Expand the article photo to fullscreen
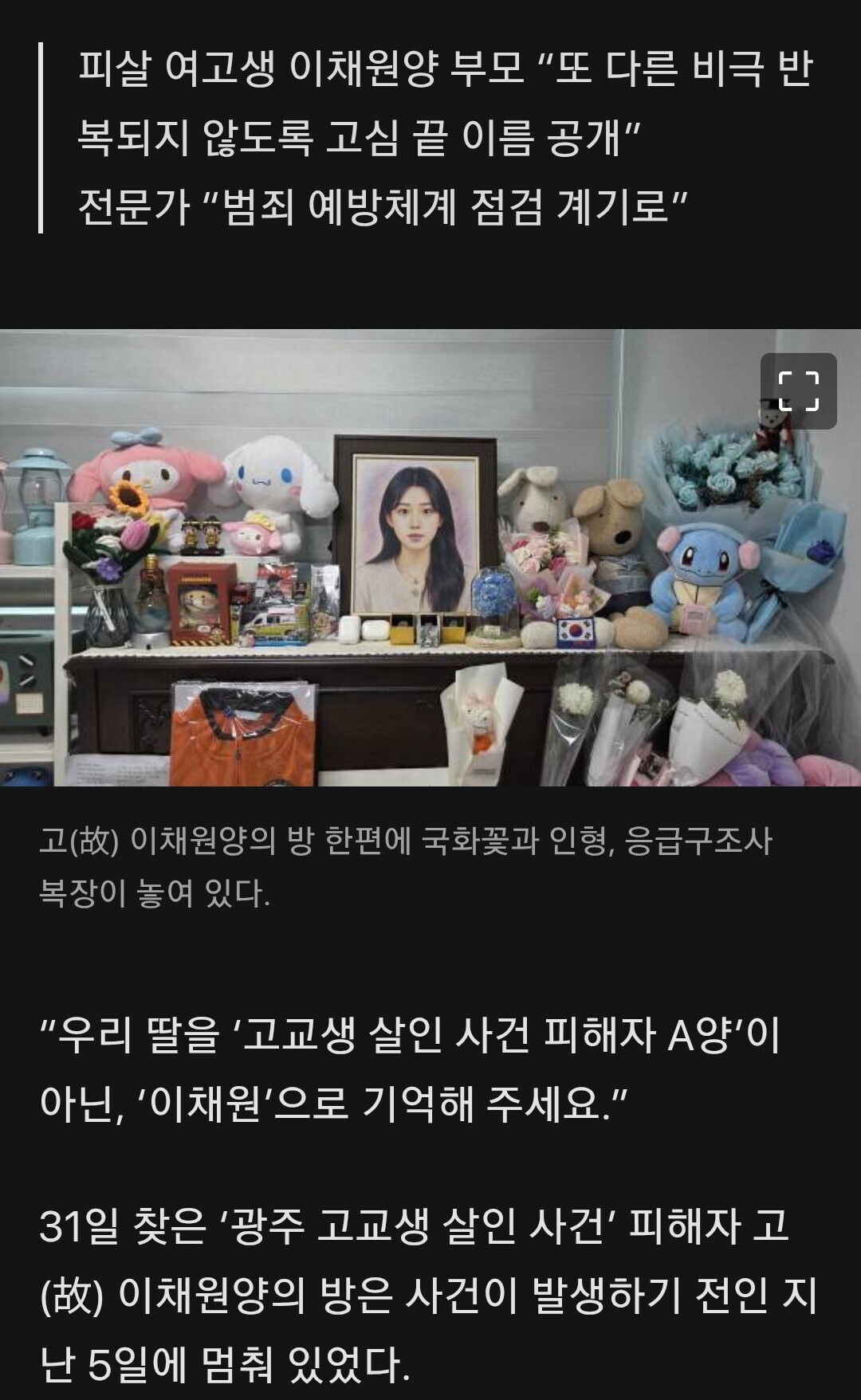 [798, 391]
